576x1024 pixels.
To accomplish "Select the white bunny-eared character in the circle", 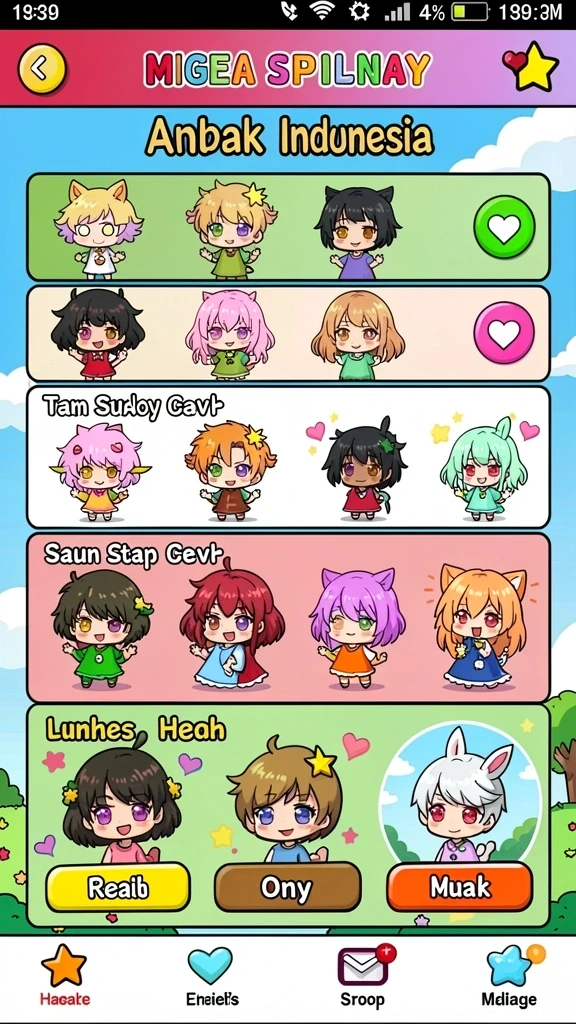I will click(461, 792).
